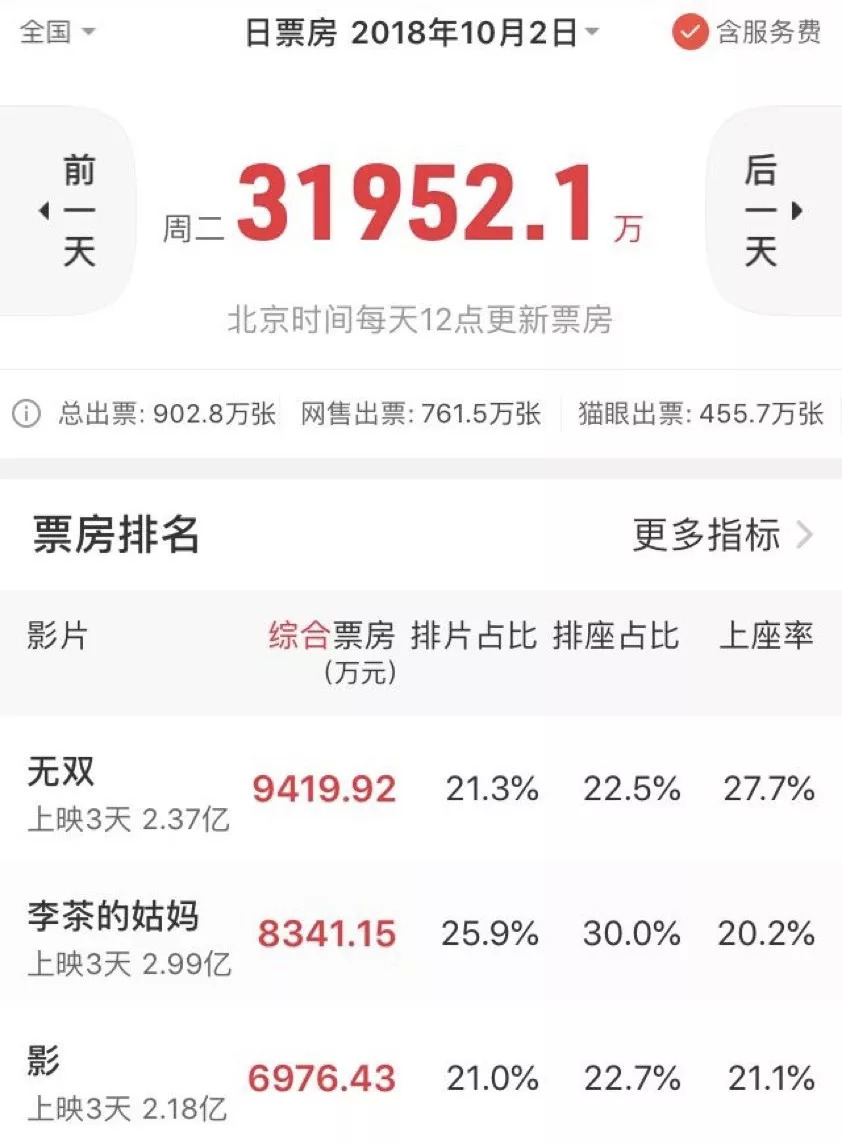842x1143 pixels.
Task: Open the 全国 region dropdown
Action: pos(57,32)
